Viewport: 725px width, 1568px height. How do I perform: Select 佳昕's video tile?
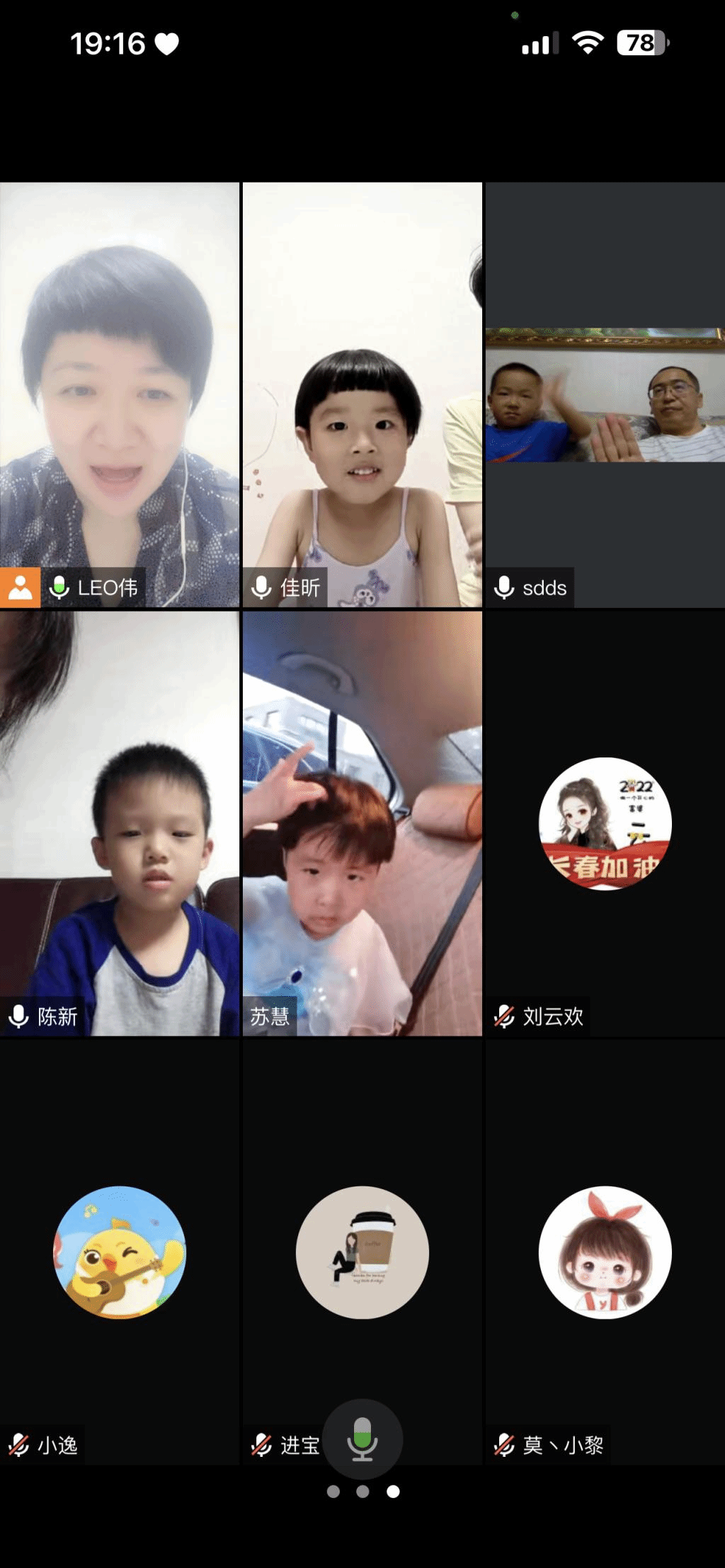(x=362, y=394)
